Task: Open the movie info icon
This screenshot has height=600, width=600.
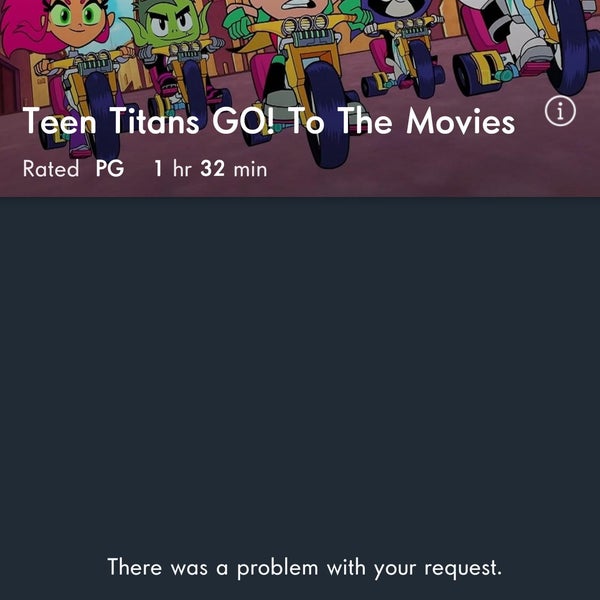Action: pyautogui.click(x=560, y=112)
